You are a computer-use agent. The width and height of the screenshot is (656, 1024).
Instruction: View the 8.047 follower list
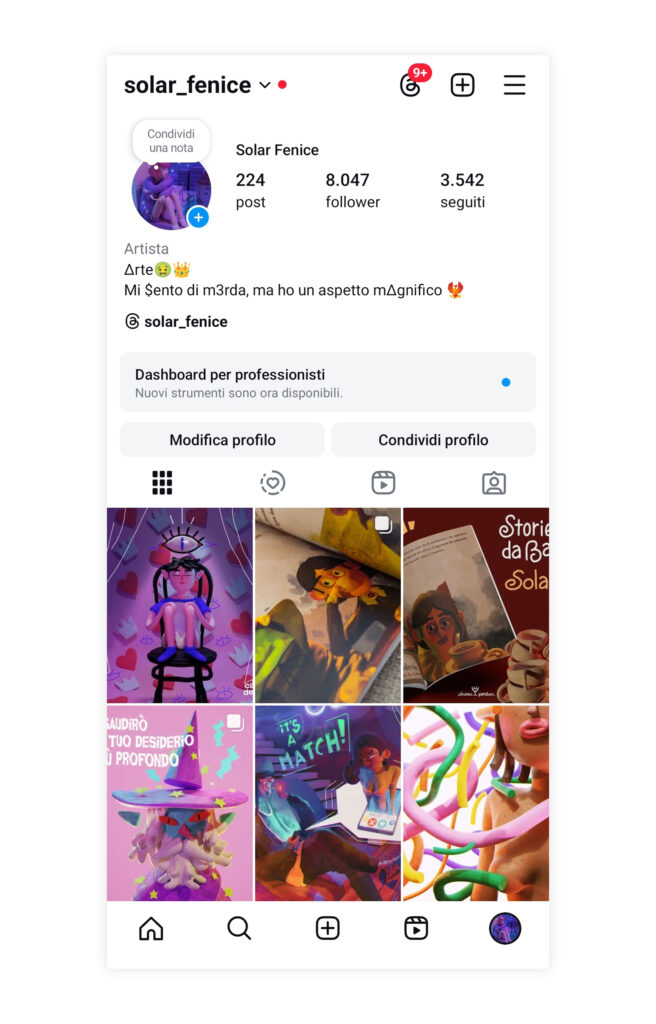pos(352,190)
